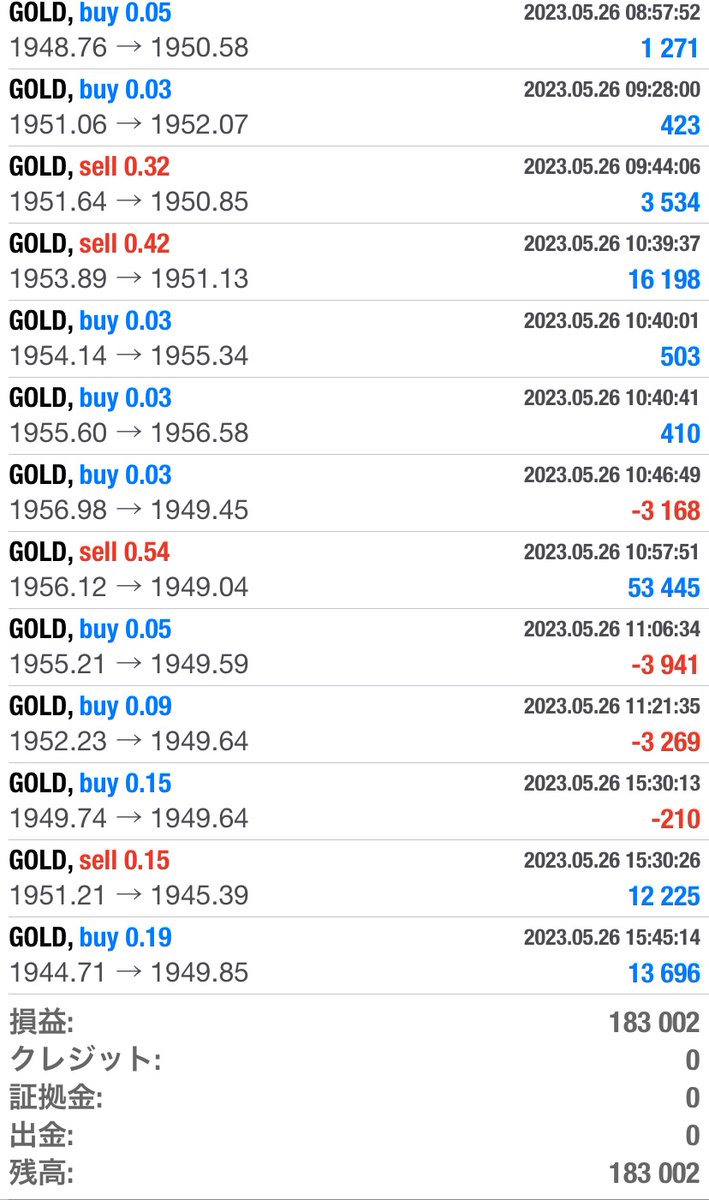Image resolution: width=709 pixels, height=1200 pixels.
Task: Select the GOLD buy trade from 10:40:01
Action: [354, 338]
